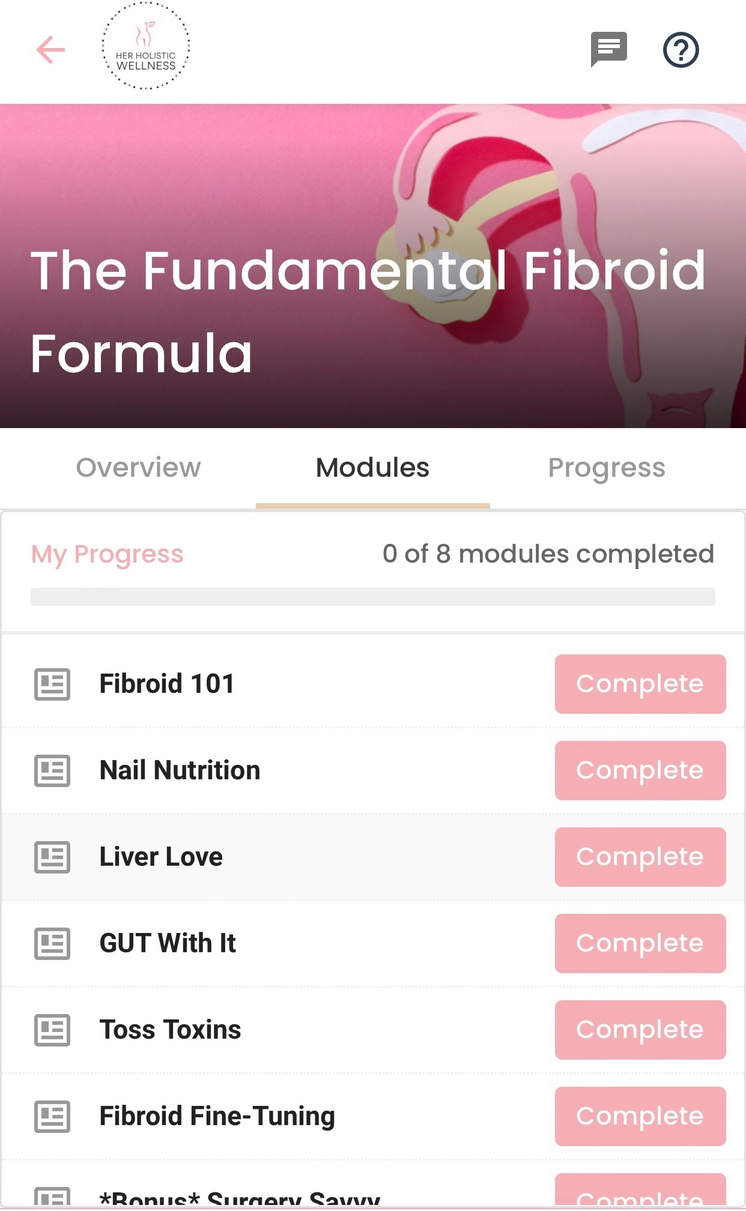Go back using the arrow icon
Viewport: 746px width, 1211px height.
coord(50,50)
